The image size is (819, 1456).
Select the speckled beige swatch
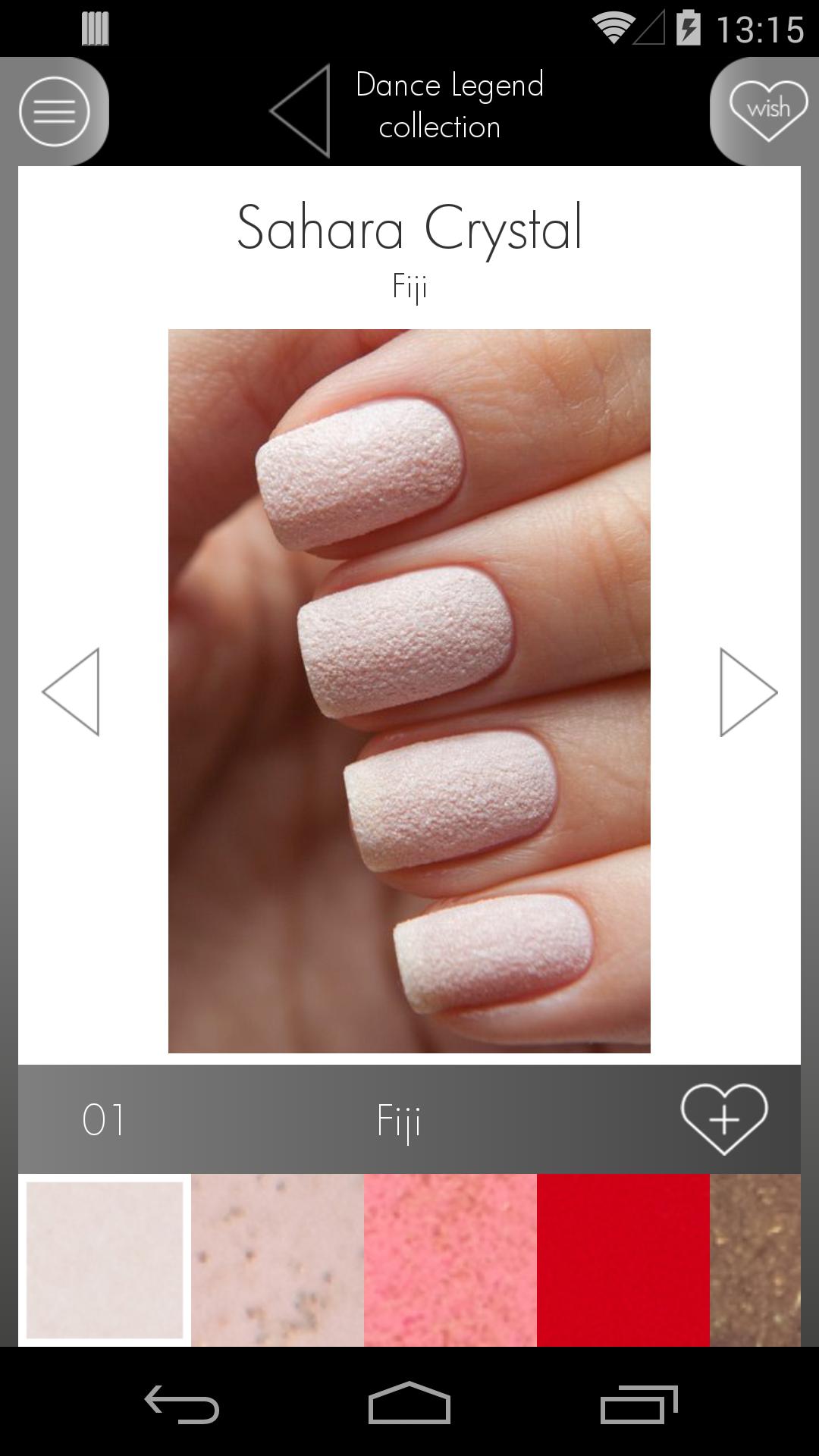[x=278, y=1260]
